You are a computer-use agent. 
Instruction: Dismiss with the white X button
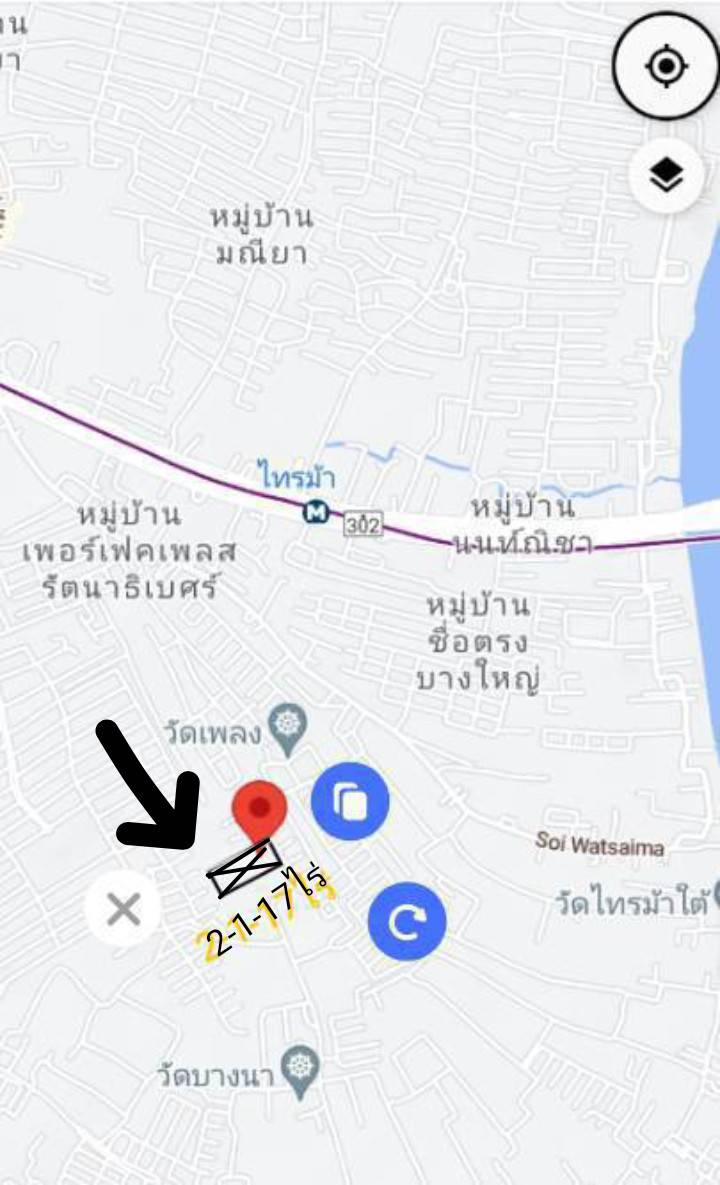123,908
